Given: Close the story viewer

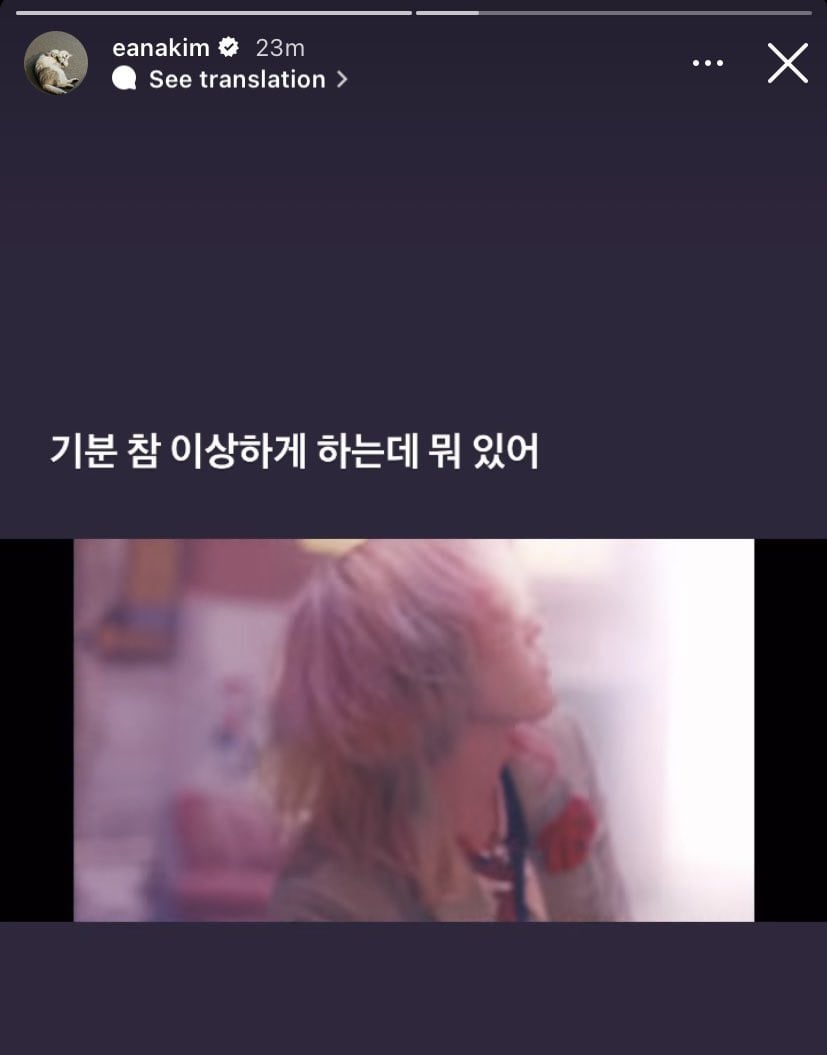Looking at the screenshot, I should 787,63.
